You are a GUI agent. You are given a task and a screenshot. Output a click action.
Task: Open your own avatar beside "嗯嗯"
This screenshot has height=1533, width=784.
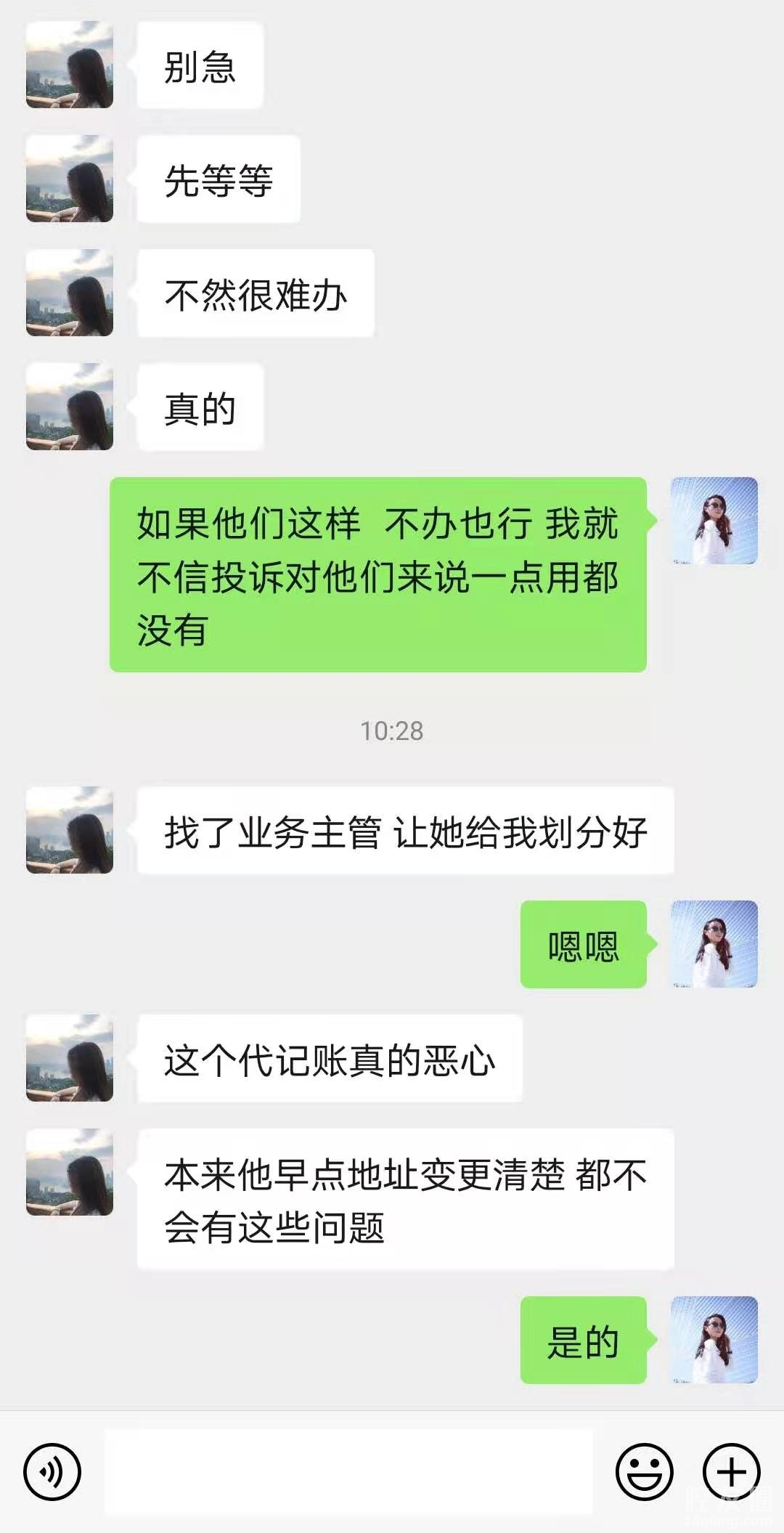click(x=714, y=944)
